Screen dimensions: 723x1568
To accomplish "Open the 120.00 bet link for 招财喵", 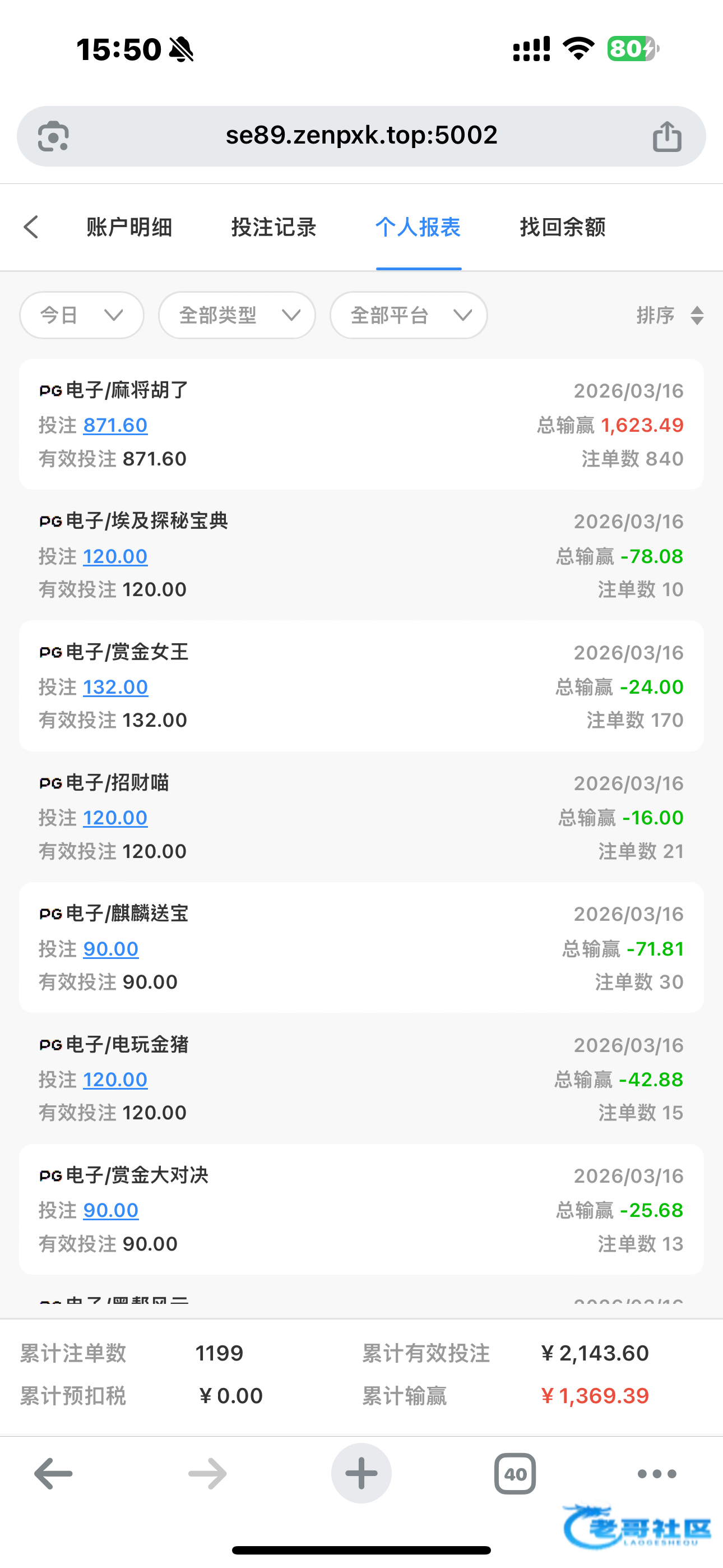I will click(115, 818).
